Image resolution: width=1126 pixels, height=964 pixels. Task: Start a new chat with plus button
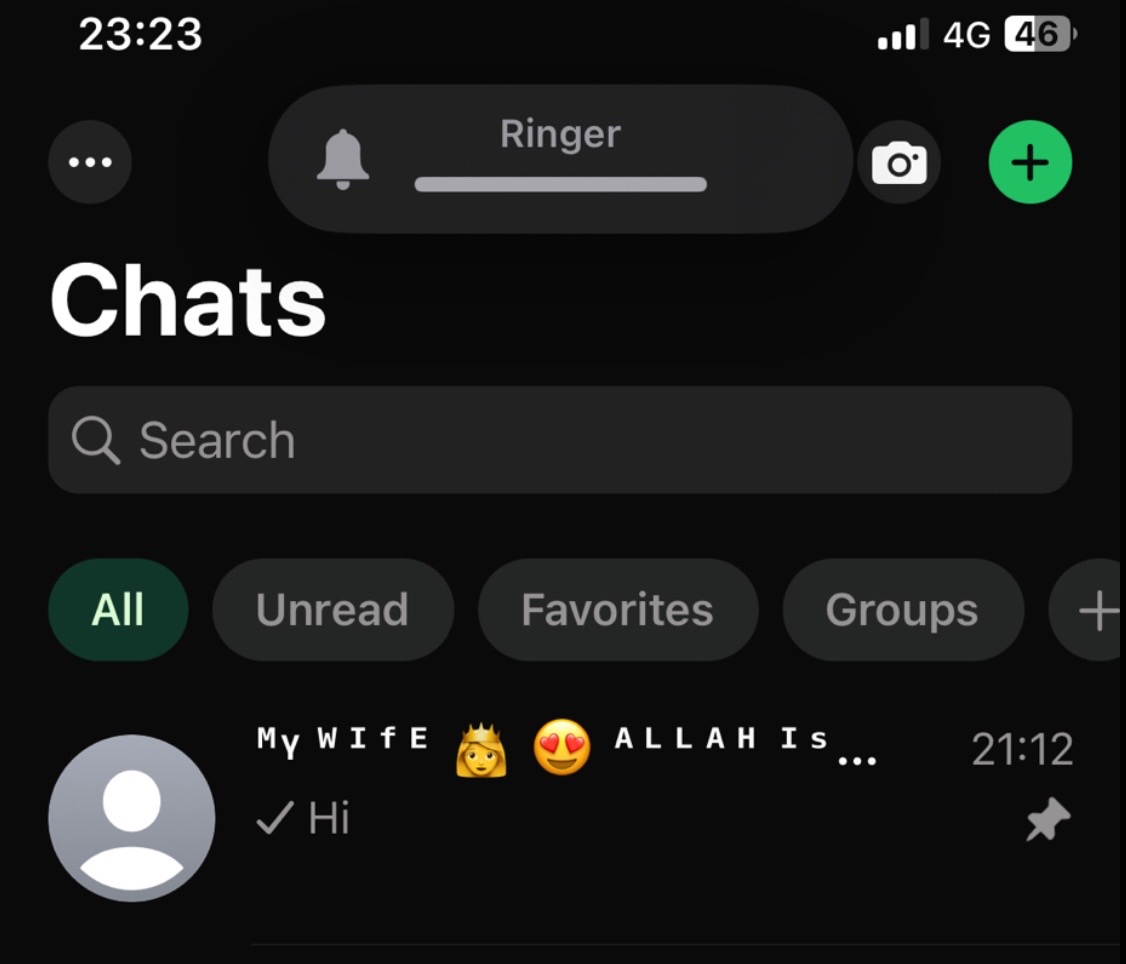click(1030, 162)
